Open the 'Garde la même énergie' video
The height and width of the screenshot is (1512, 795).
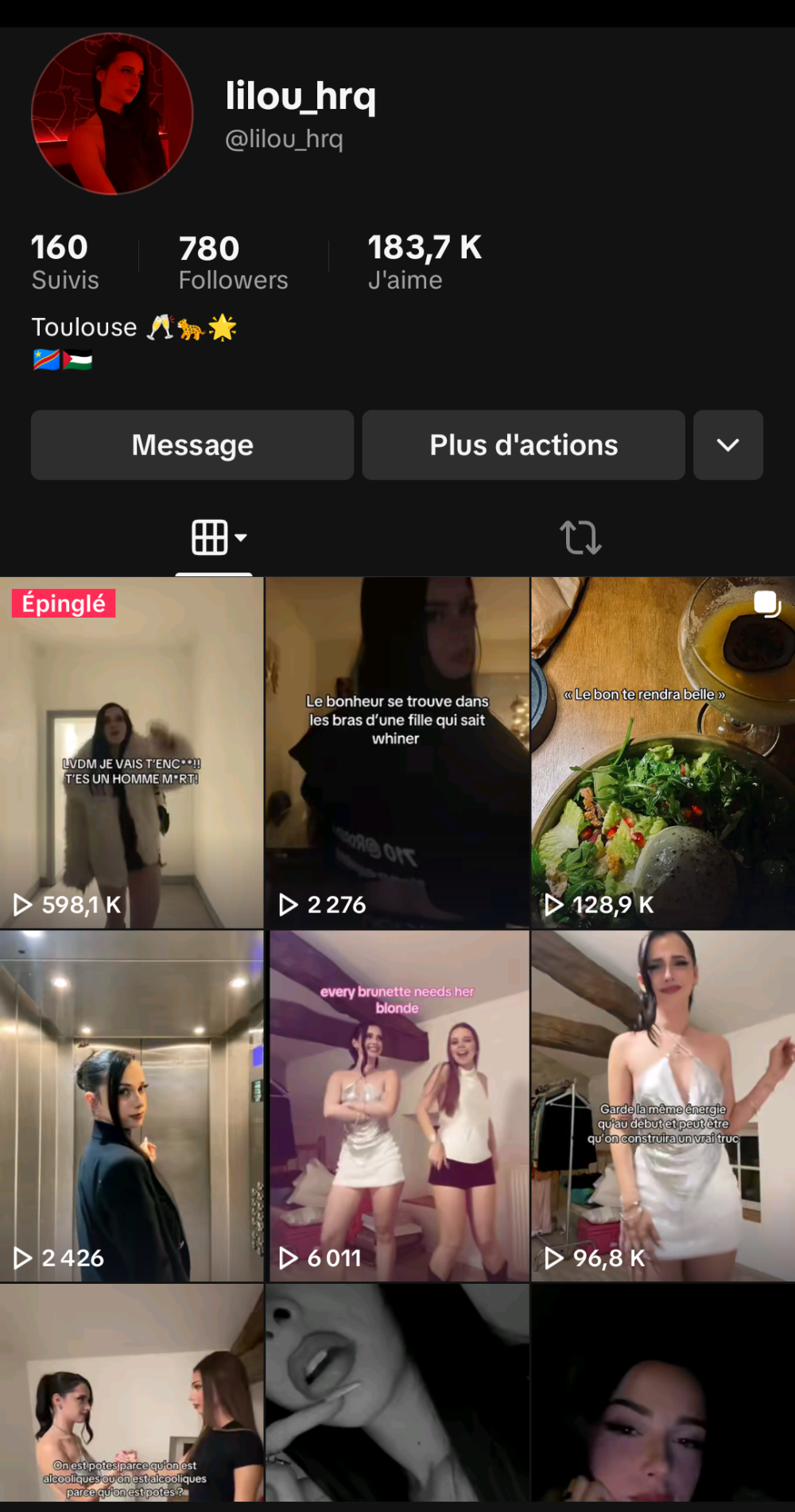coord(662,1106)
